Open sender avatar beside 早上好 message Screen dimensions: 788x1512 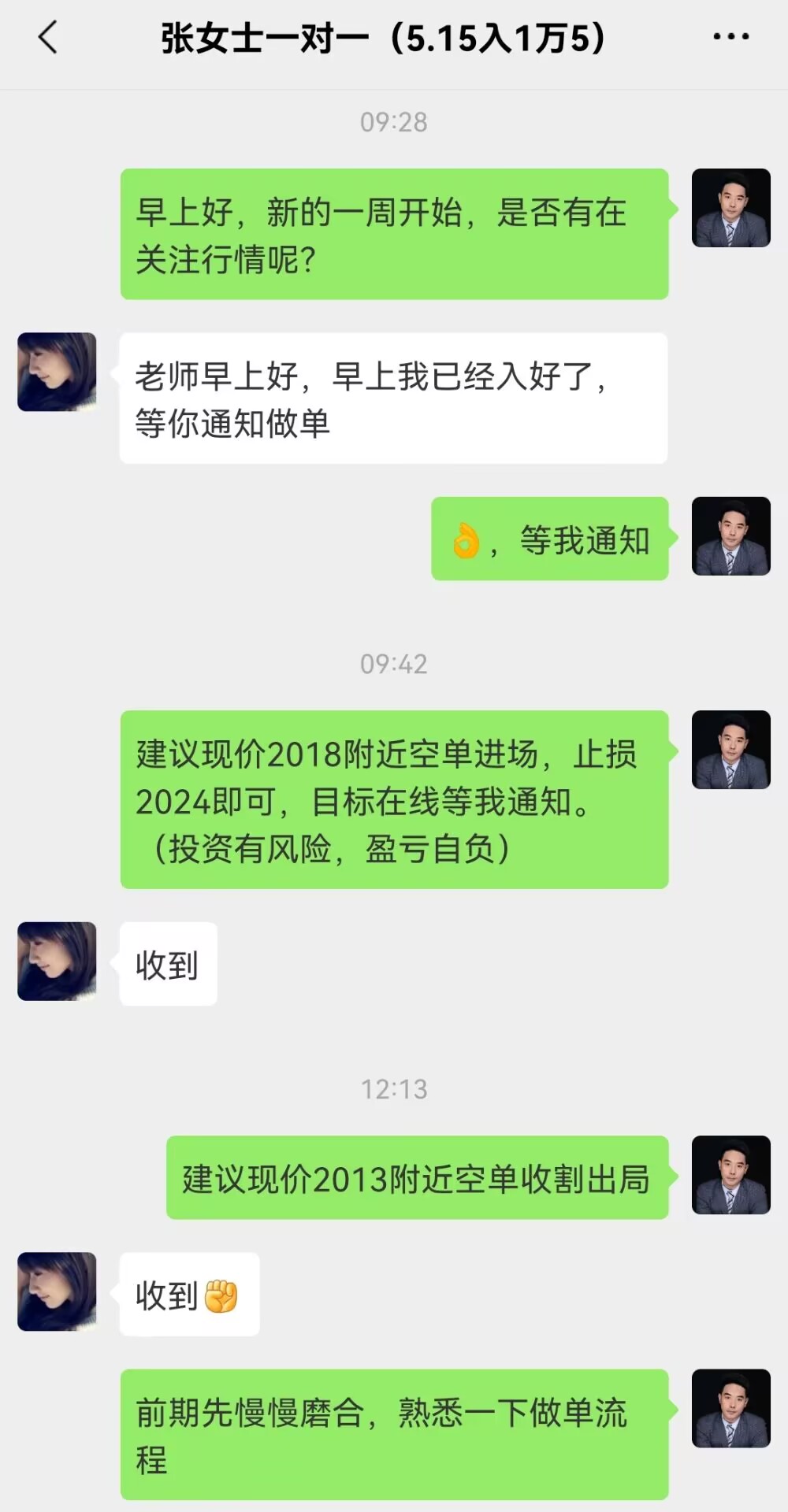[x=730, y=208]
